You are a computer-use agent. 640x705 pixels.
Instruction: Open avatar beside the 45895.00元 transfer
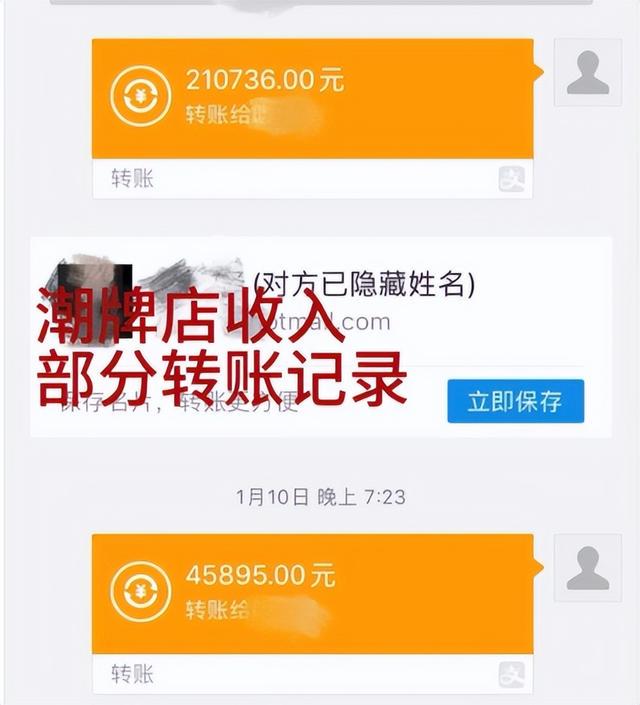[587, 568]
